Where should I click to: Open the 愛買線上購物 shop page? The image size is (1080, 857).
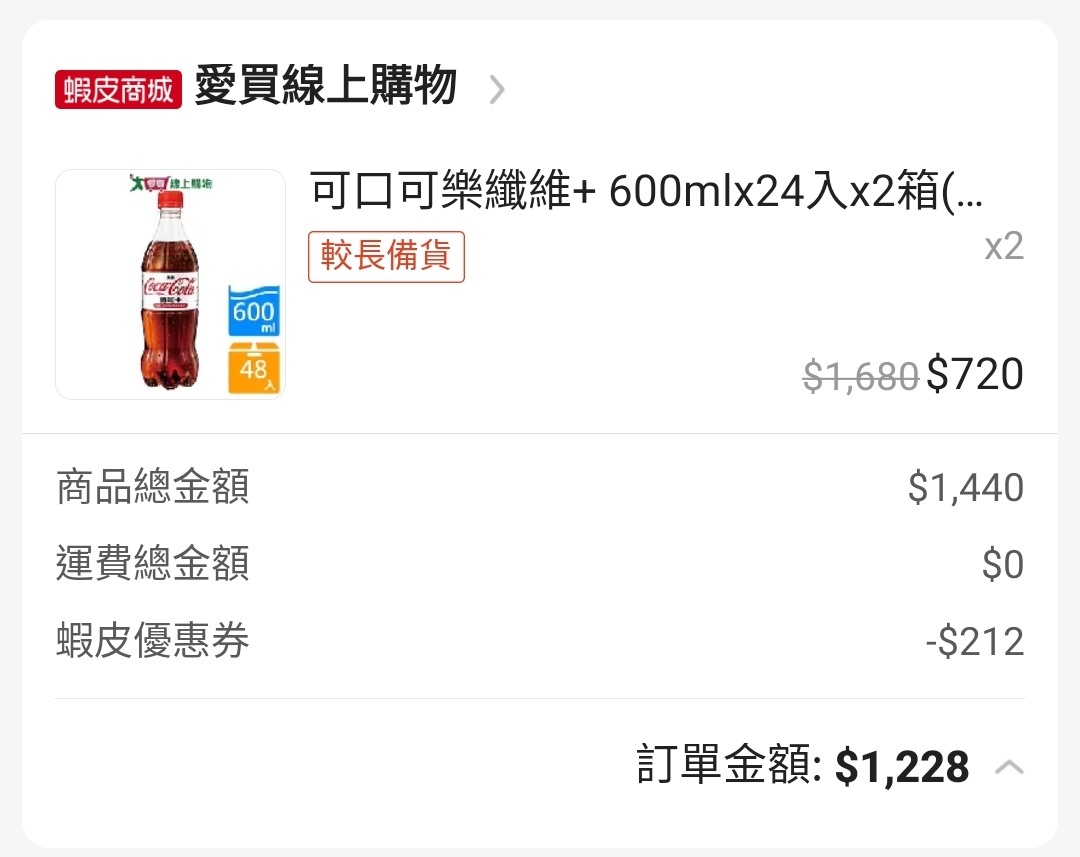[325, 88]
